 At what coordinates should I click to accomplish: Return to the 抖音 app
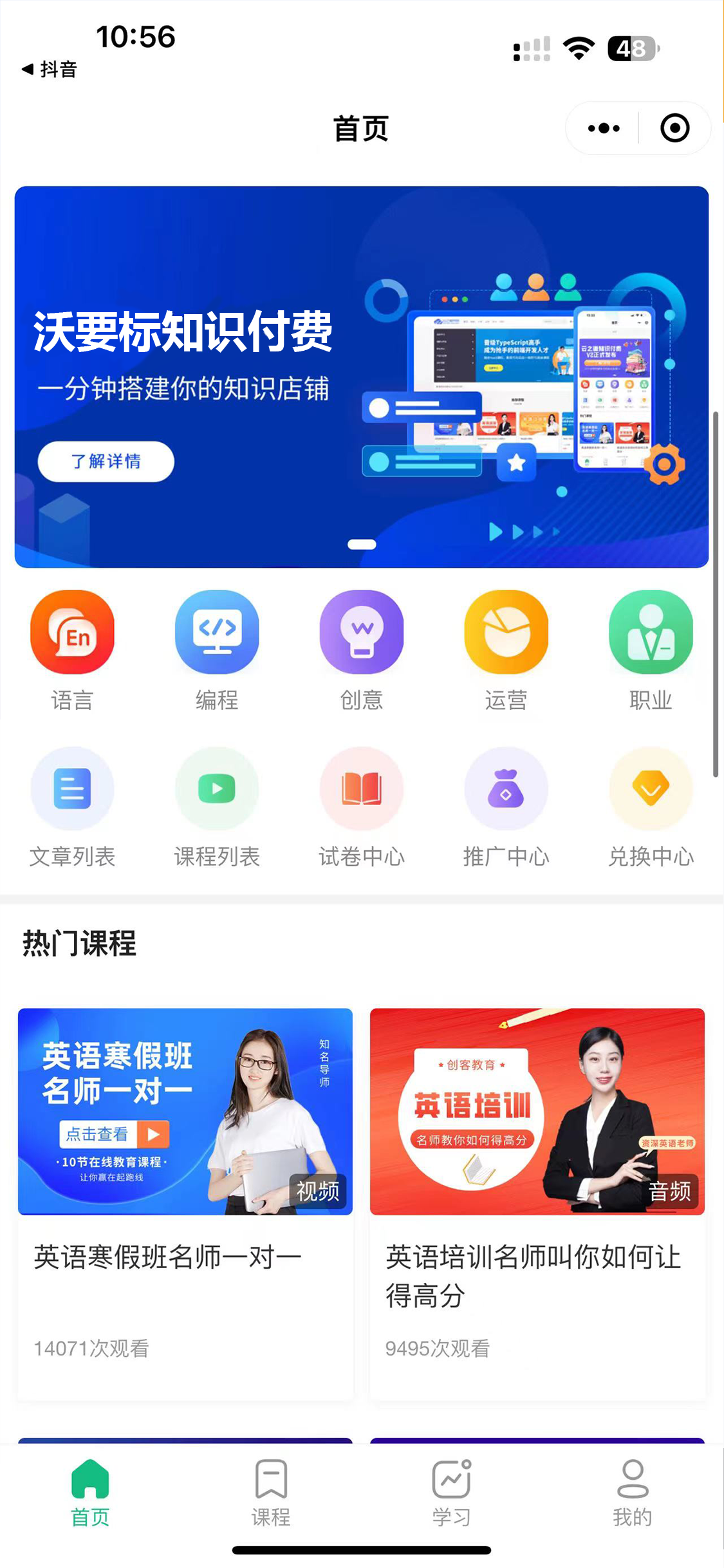(x=50, y=69)
